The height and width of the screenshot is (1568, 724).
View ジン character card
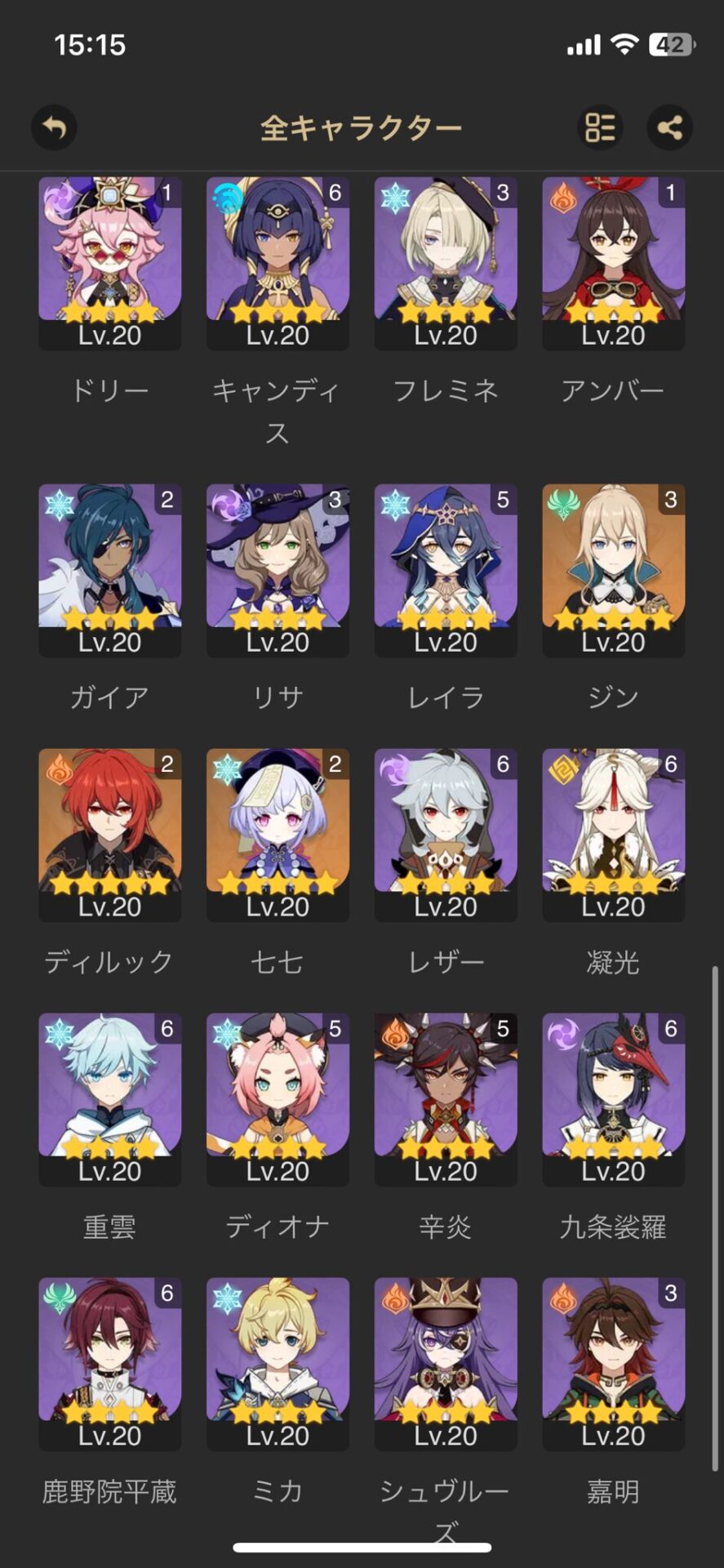[613, 570]
